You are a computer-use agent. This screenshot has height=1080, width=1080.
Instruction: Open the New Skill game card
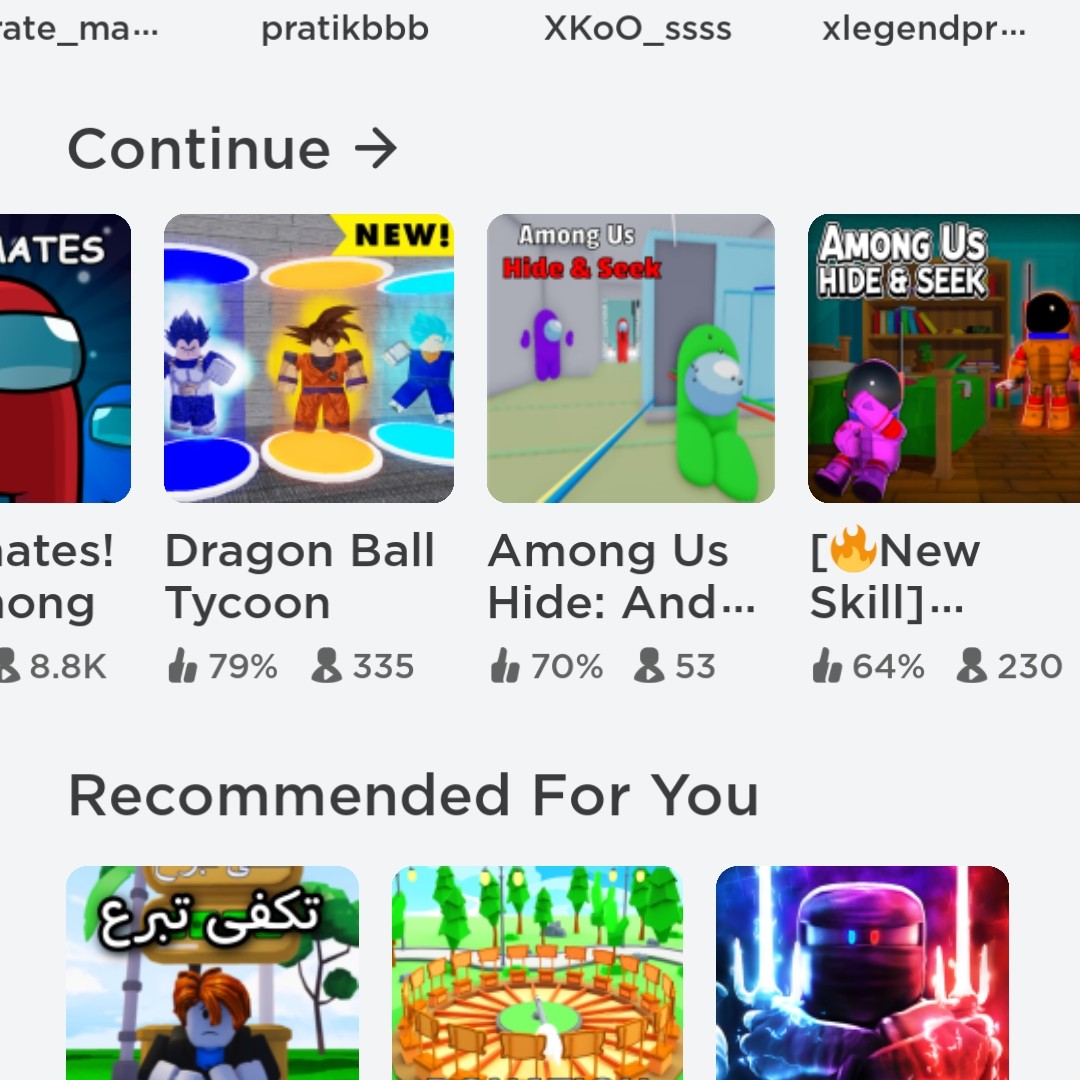pyautogui.click(x=944, y=358)
